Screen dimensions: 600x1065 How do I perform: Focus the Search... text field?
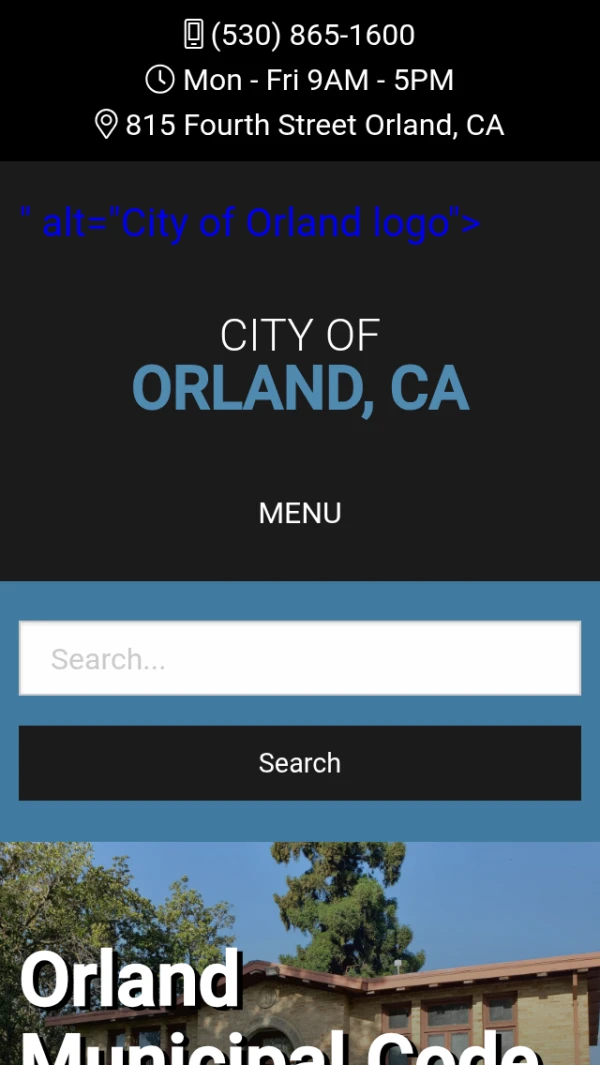(x=300, y=658)
